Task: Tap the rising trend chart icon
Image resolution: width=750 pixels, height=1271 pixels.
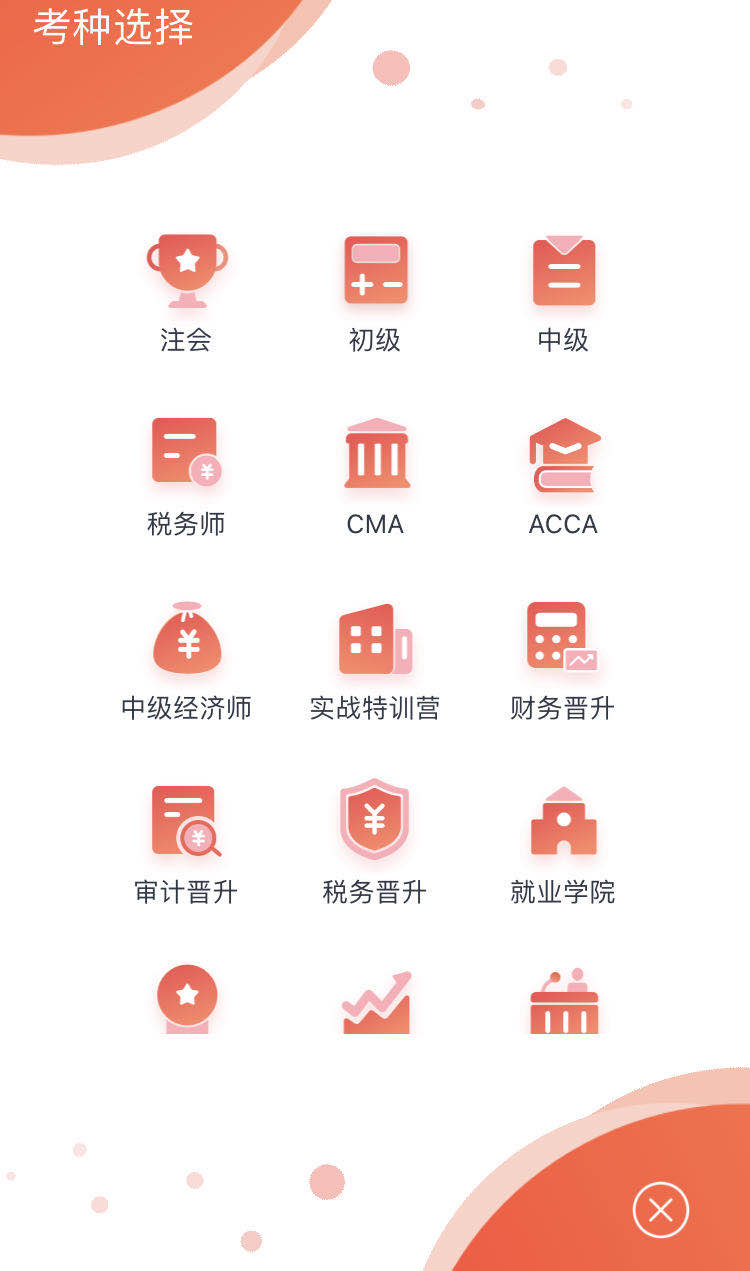Action: coord(375,1000)
